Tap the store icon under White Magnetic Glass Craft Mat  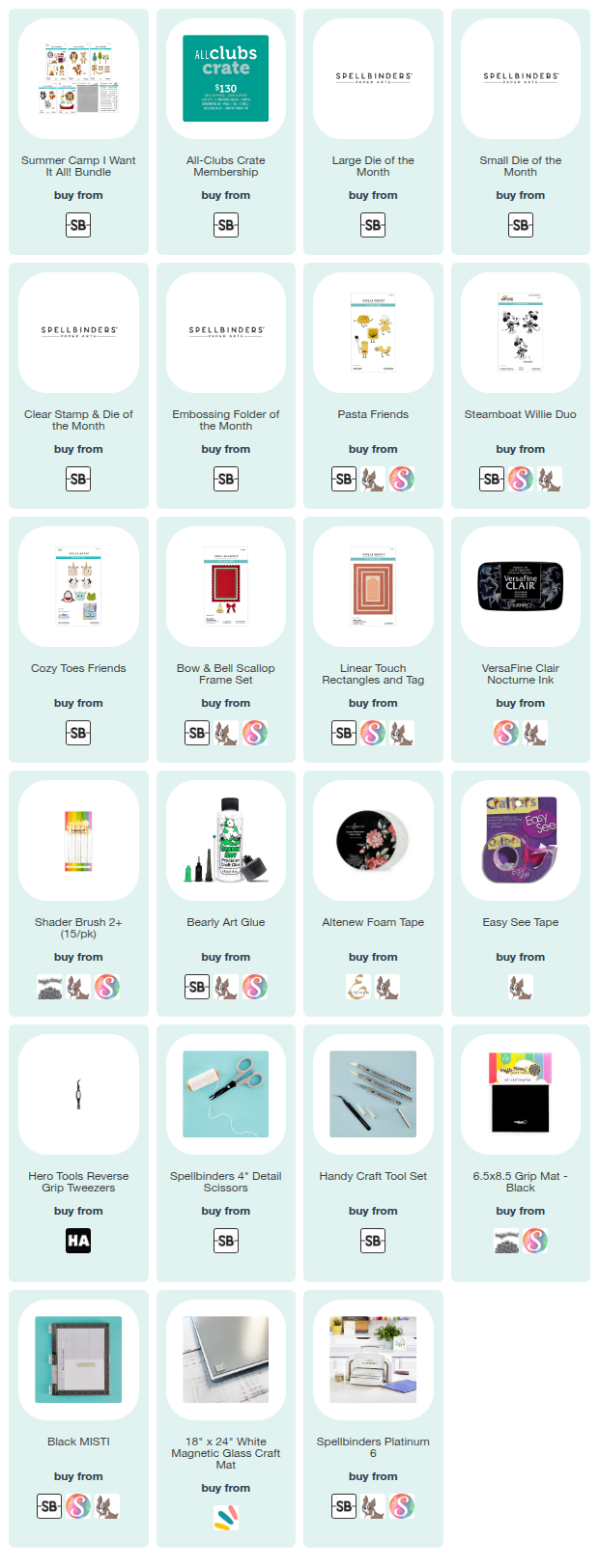point(225,1518)
